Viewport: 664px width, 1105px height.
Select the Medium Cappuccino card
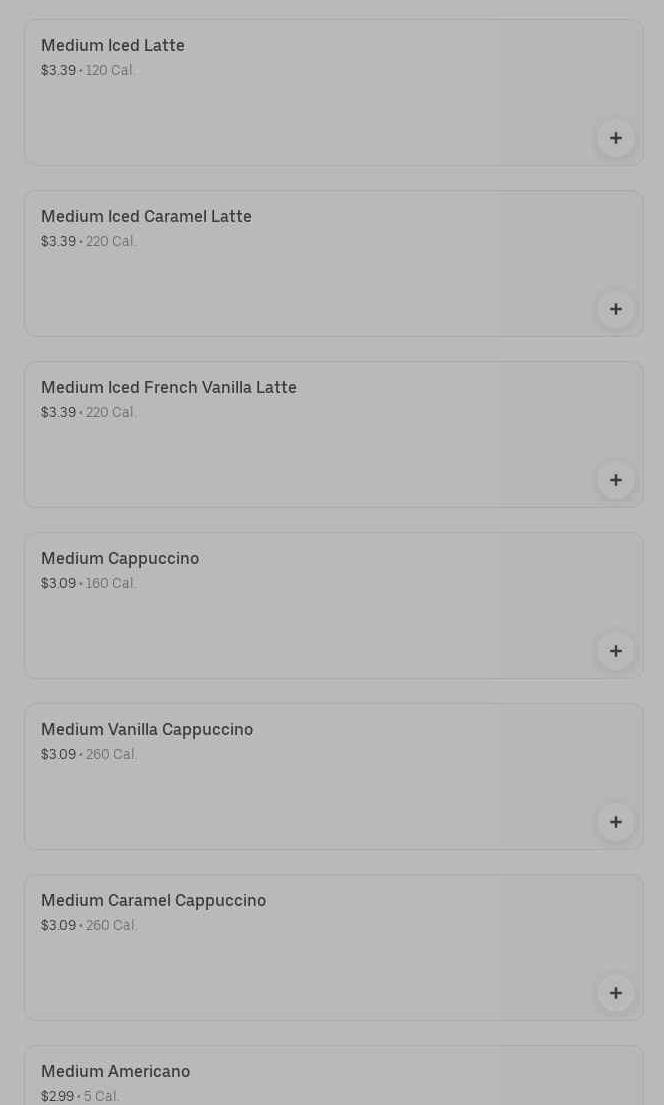coord(300,605)
